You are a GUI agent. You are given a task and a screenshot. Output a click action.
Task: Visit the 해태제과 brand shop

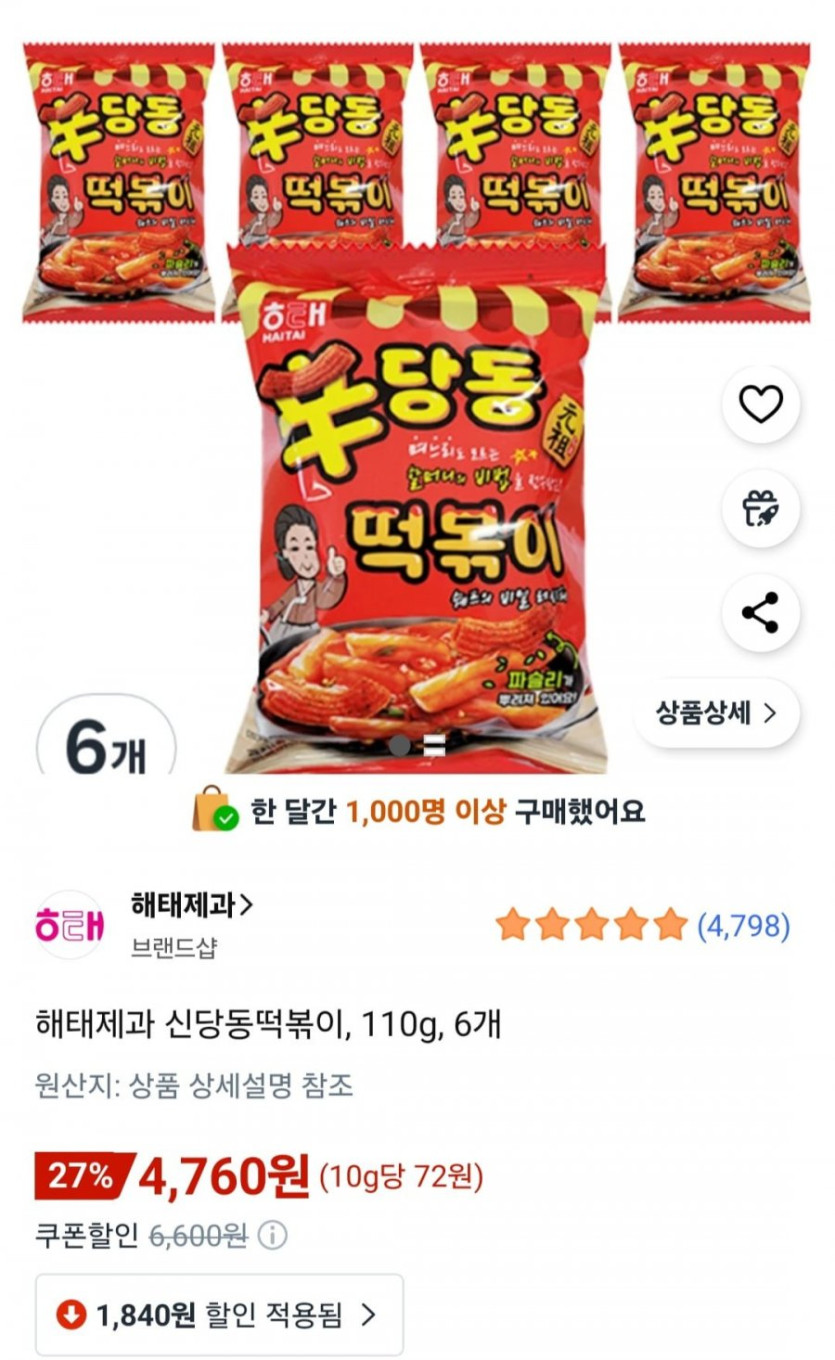pos(190,907)
